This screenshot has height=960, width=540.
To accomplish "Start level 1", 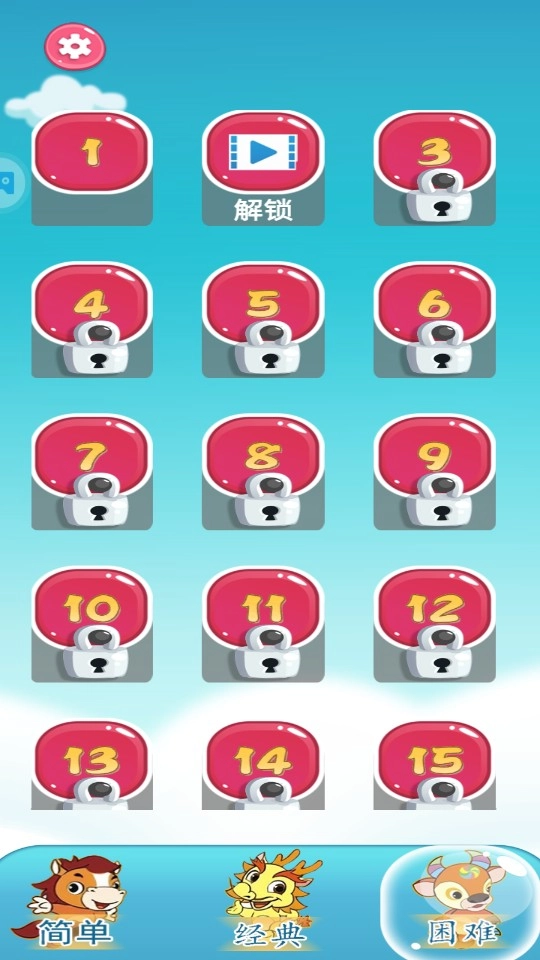I will click(92, 168).
